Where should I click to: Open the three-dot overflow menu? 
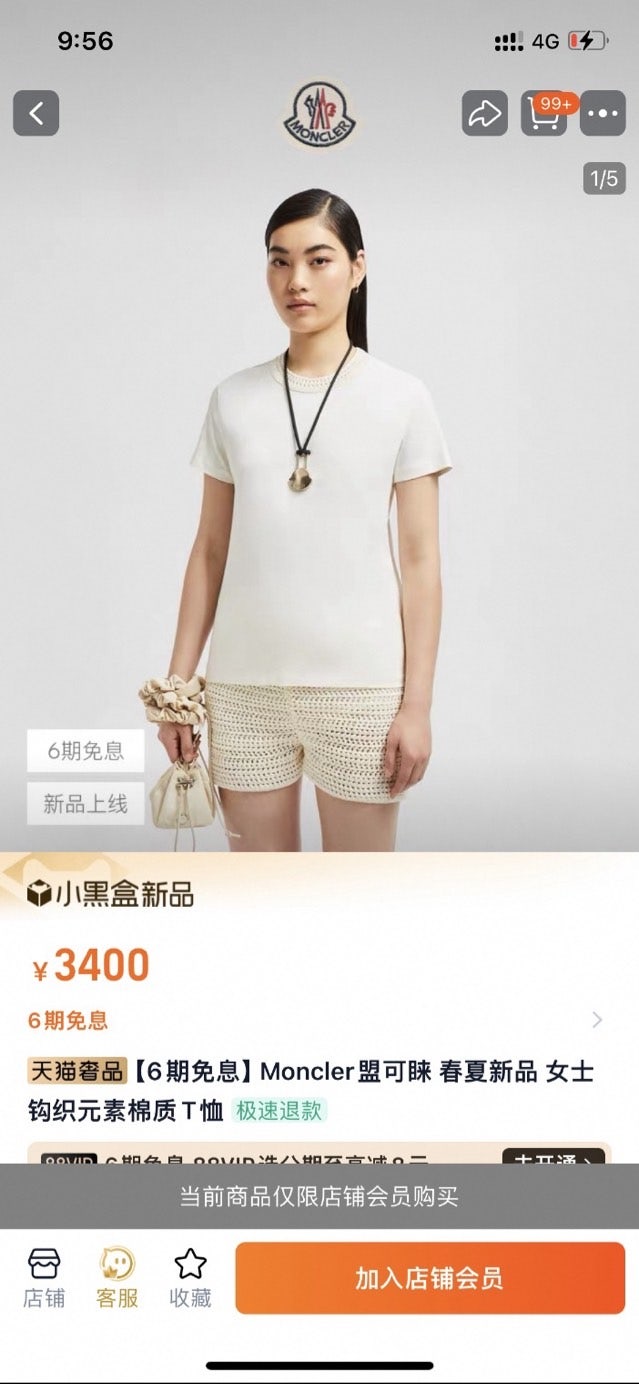pyautogui.click(x=603, y=113)
